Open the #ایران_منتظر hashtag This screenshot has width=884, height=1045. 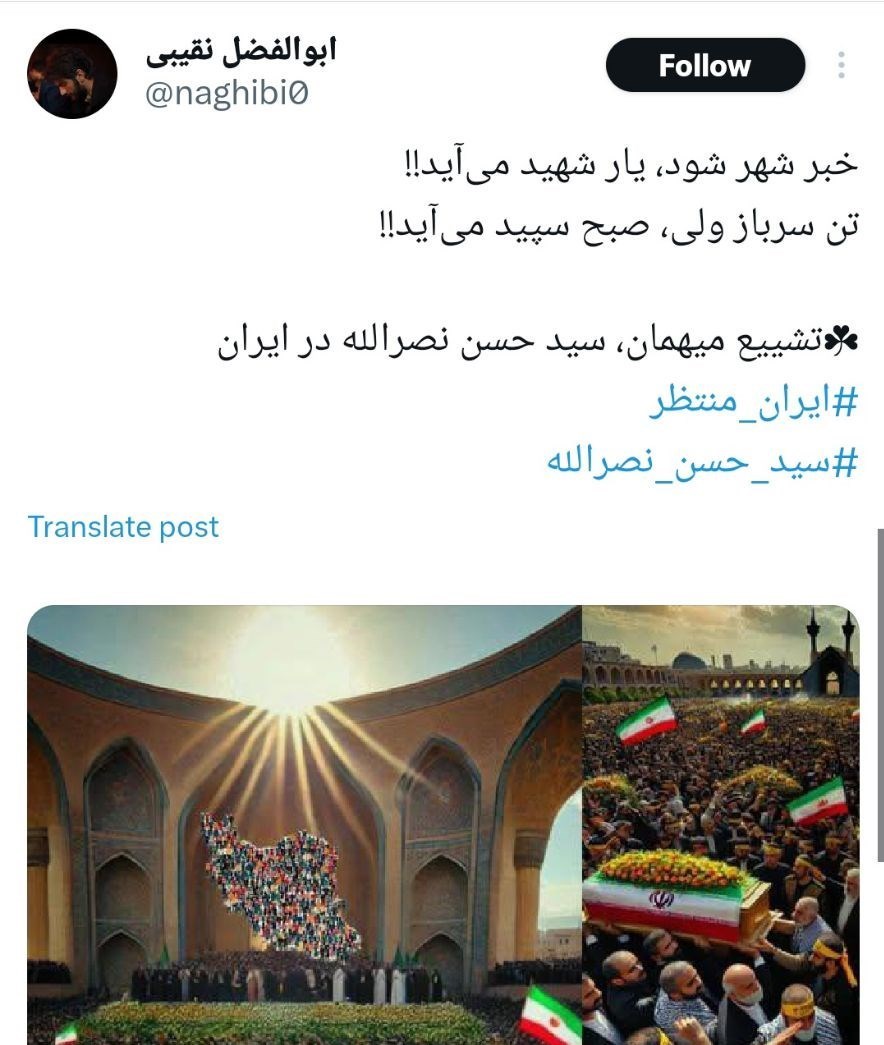point(754,405)
